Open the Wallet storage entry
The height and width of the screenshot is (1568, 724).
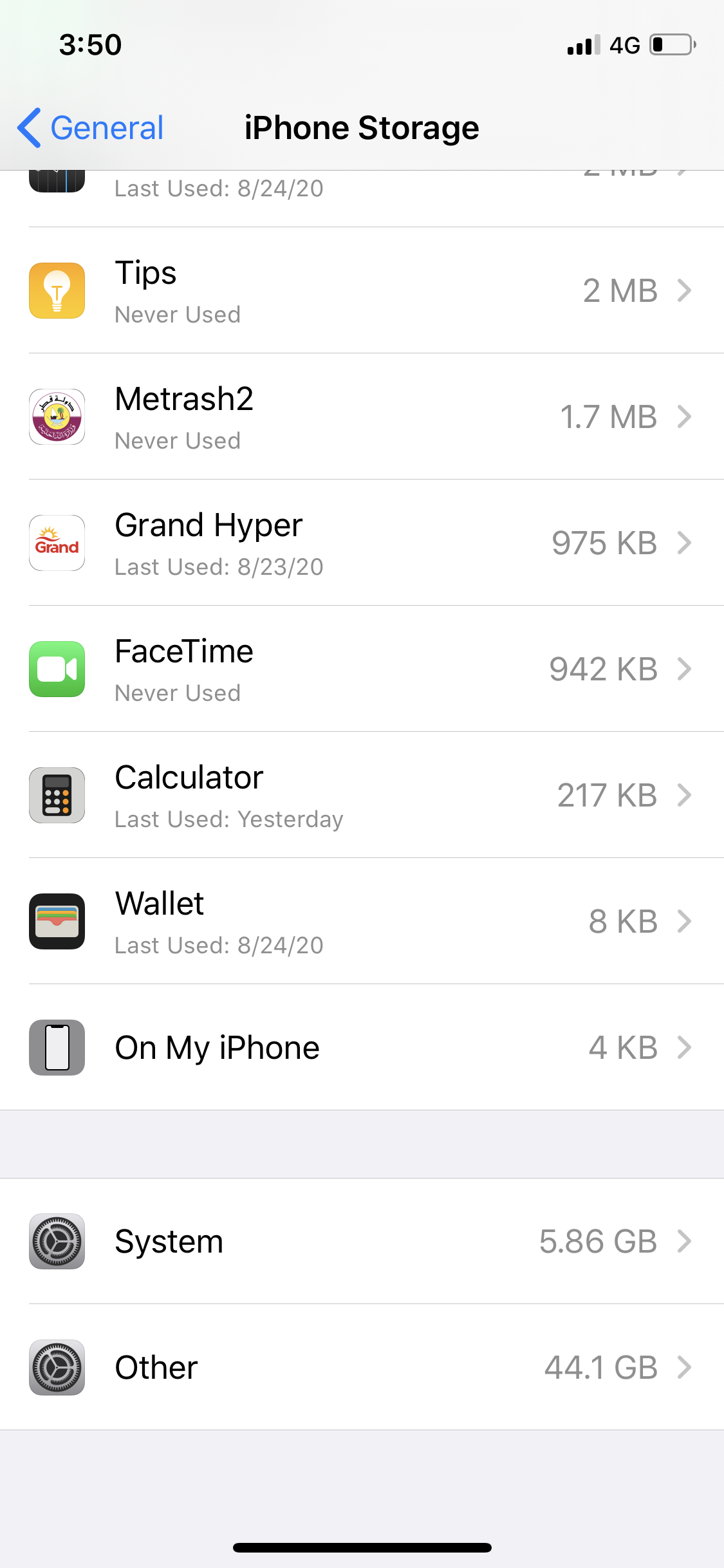[x=362, y=921]
